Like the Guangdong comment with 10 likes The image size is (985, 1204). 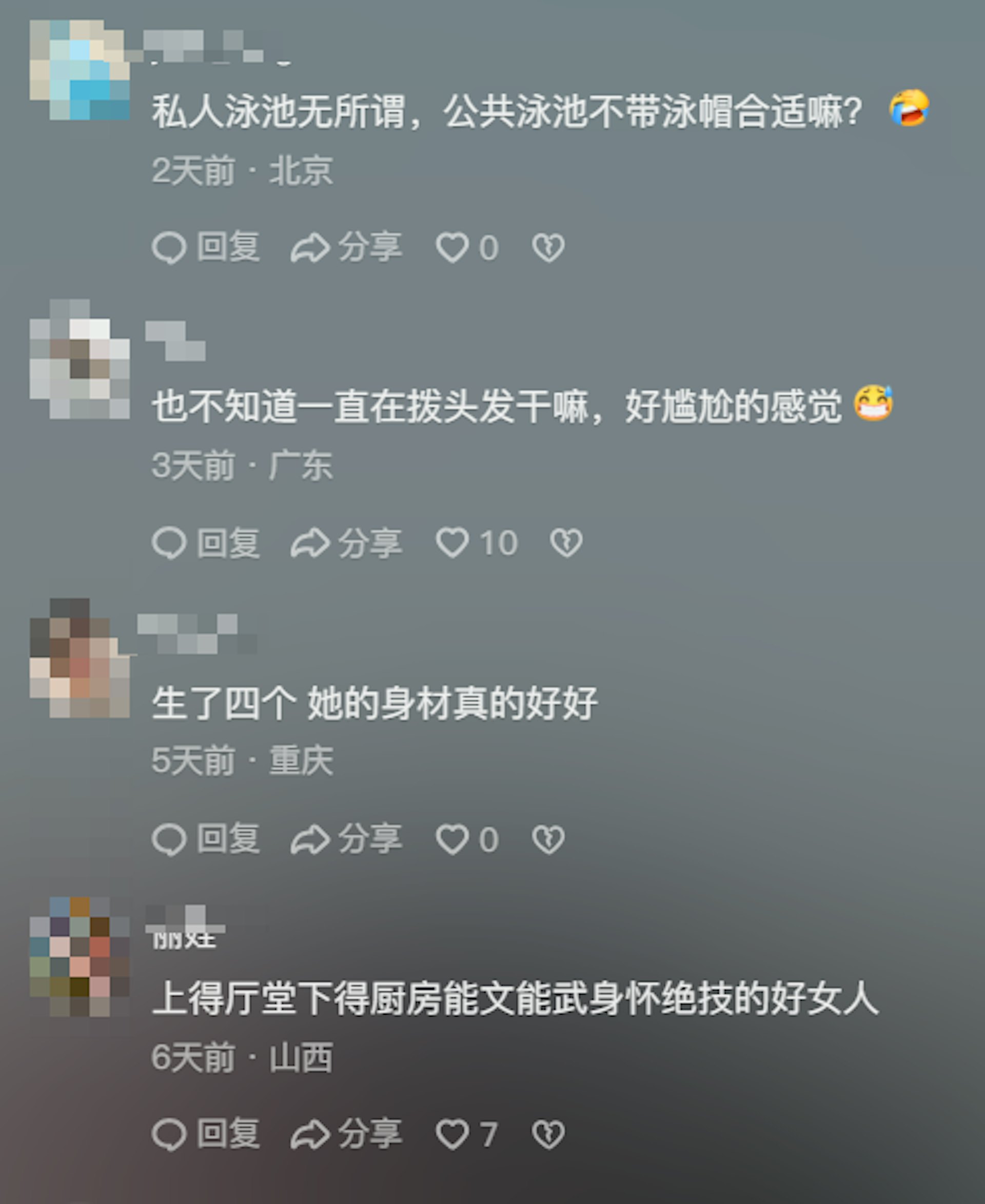click(x=452, y=543)
